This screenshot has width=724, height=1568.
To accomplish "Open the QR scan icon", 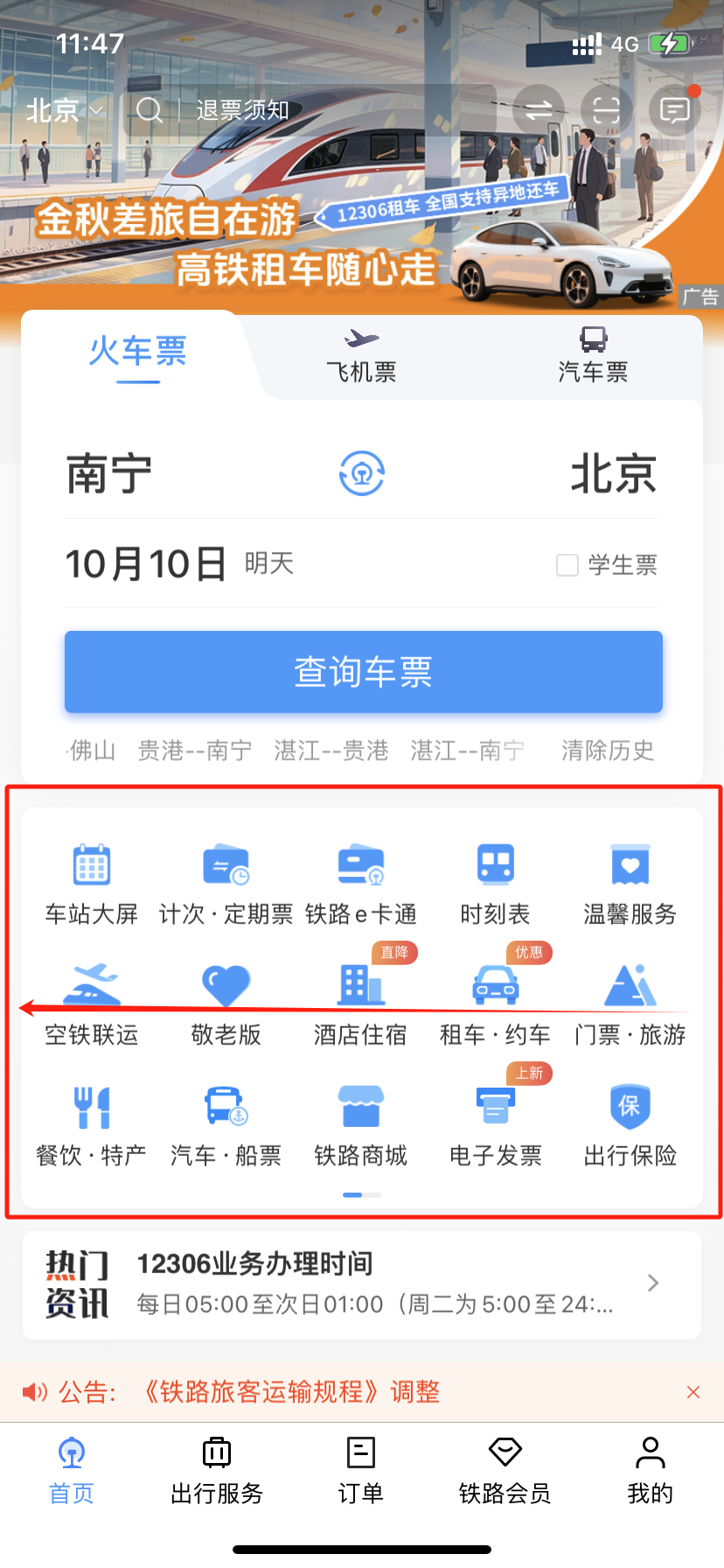I will (606, 110).
